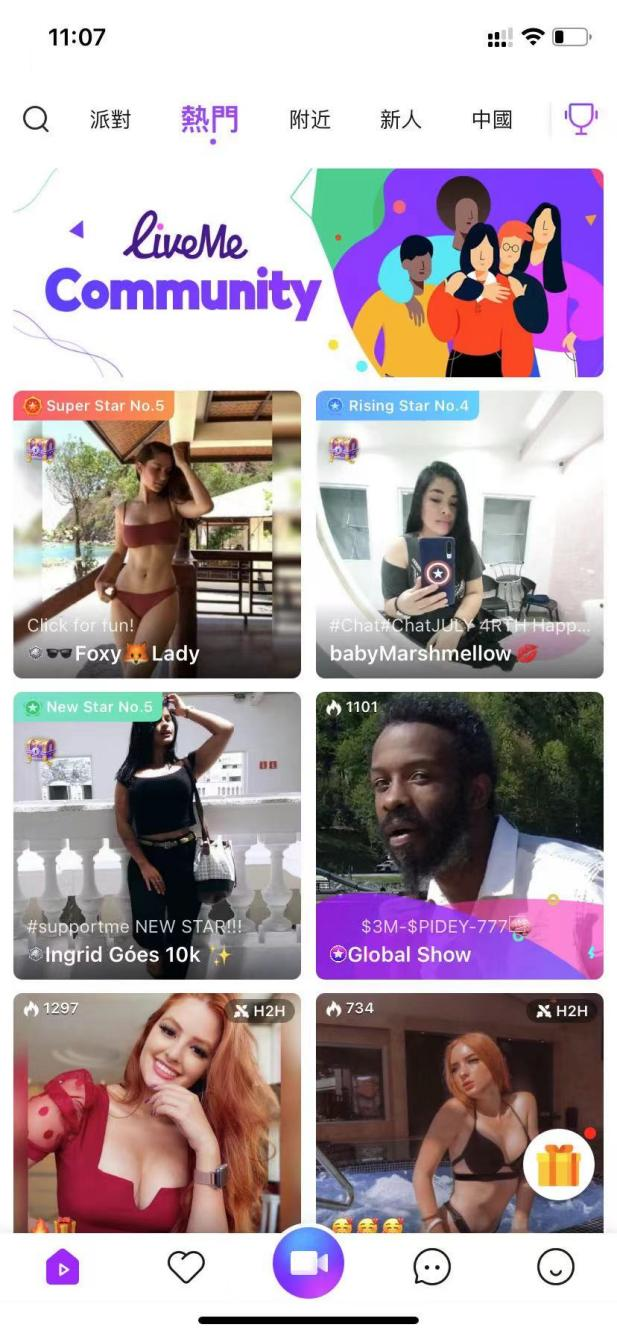Viewport: 617px width, 1336px height.
Task: Open the trophy leaderboard icon
Action: pyautogui.click(x=581, y=119)
